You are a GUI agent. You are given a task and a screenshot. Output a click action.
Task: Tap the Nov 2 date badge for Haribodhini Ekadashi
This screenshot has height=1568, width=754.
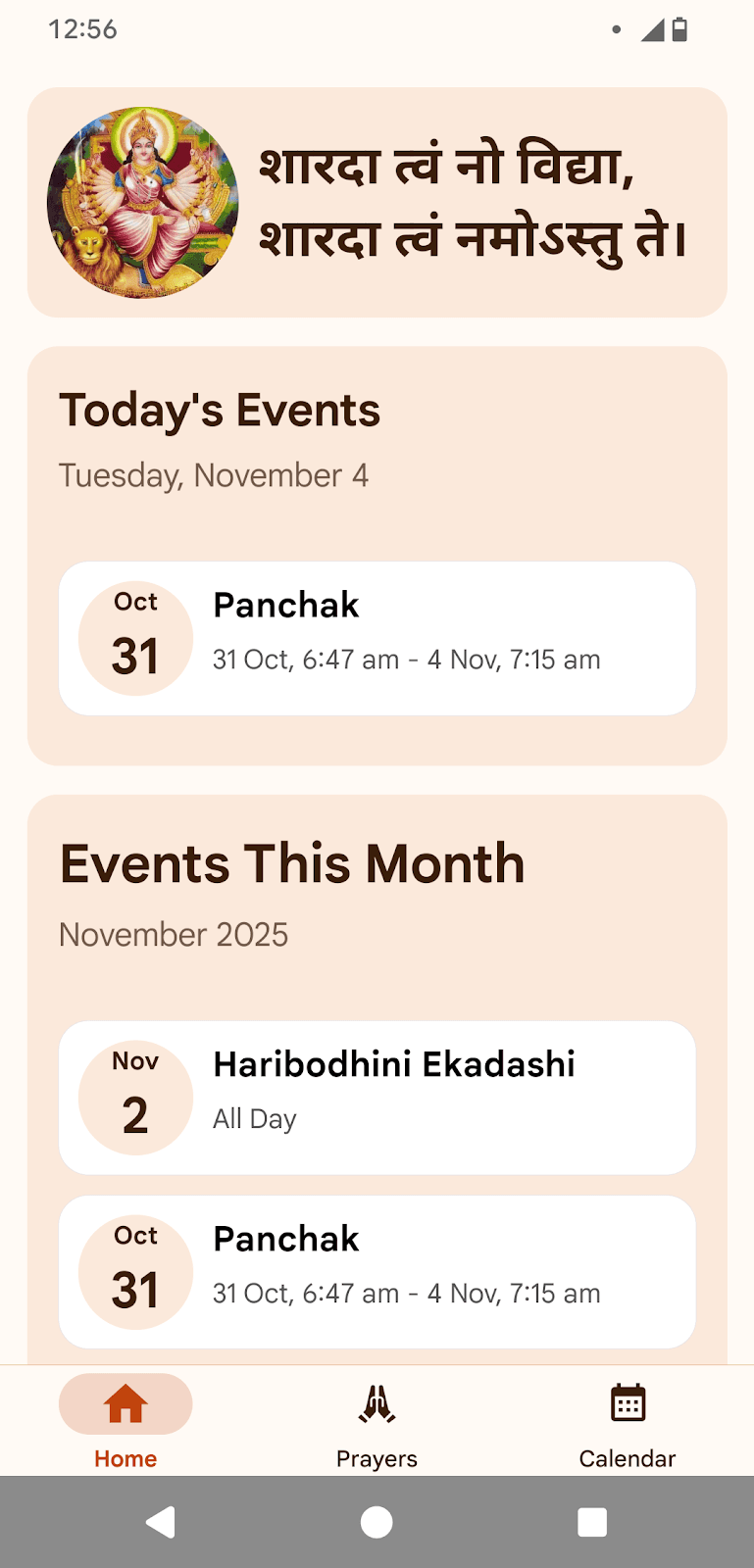tap(135, 1097)
